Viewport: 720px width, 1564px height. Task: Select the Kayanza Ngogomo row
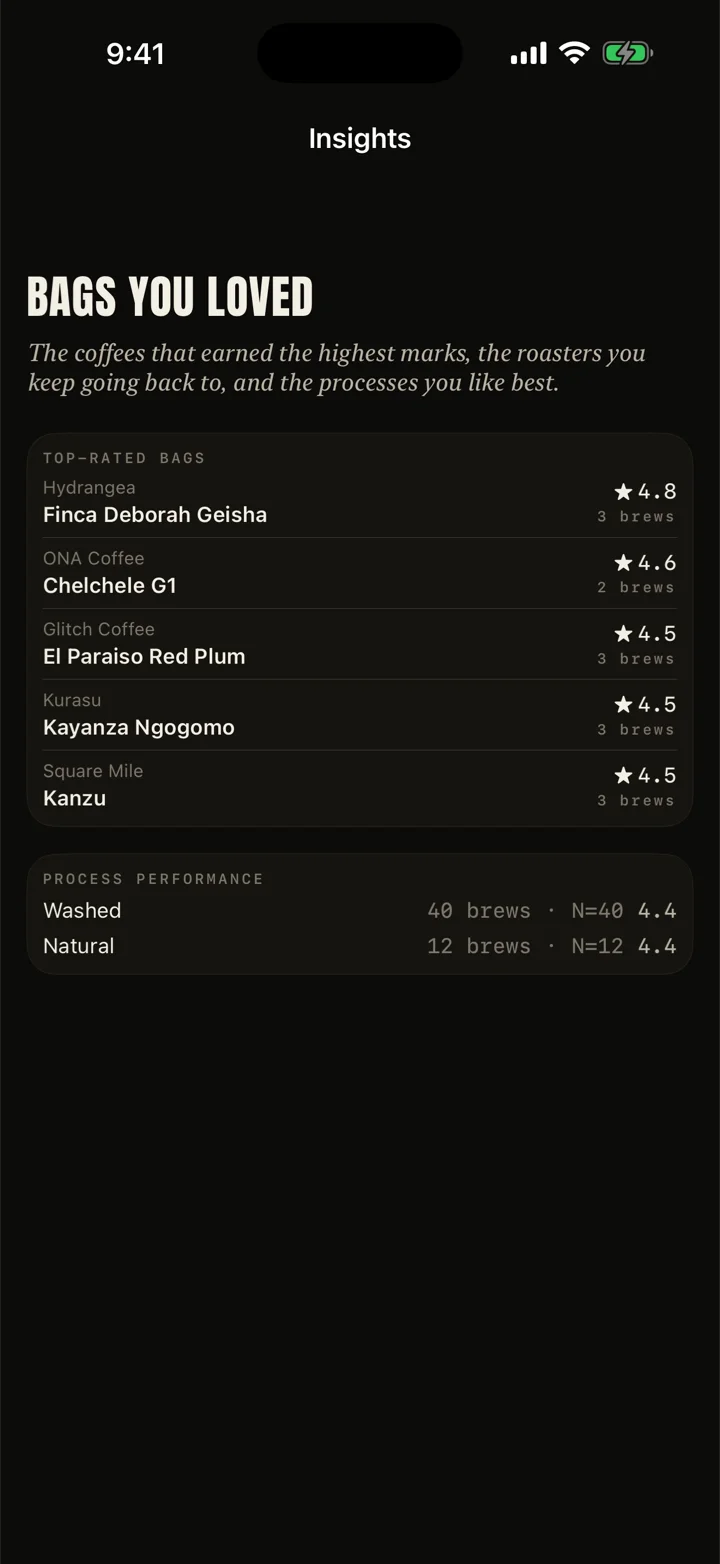point(360,715)
